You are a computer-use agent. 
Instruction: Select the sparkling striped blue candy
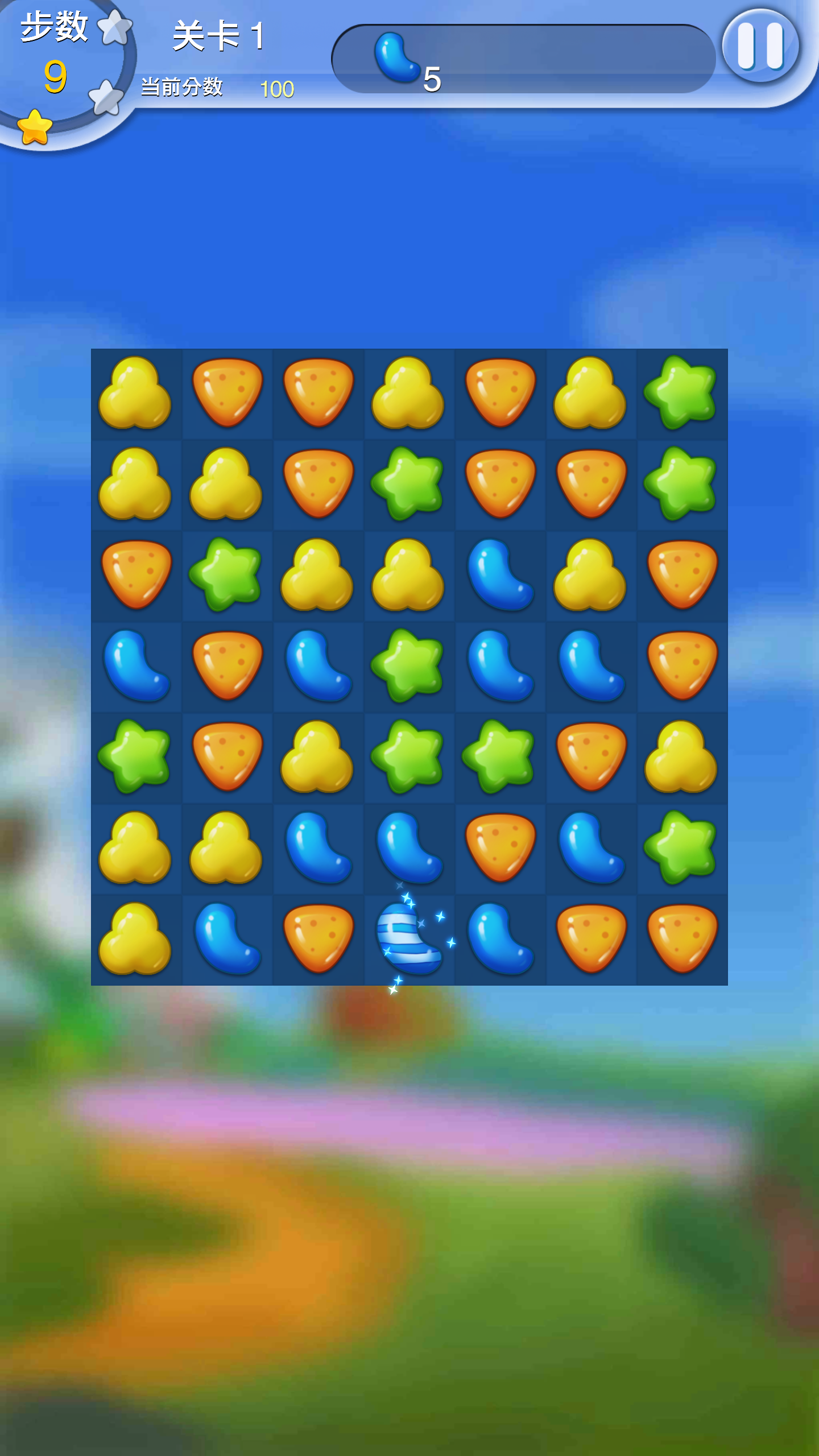pos(408,940)
